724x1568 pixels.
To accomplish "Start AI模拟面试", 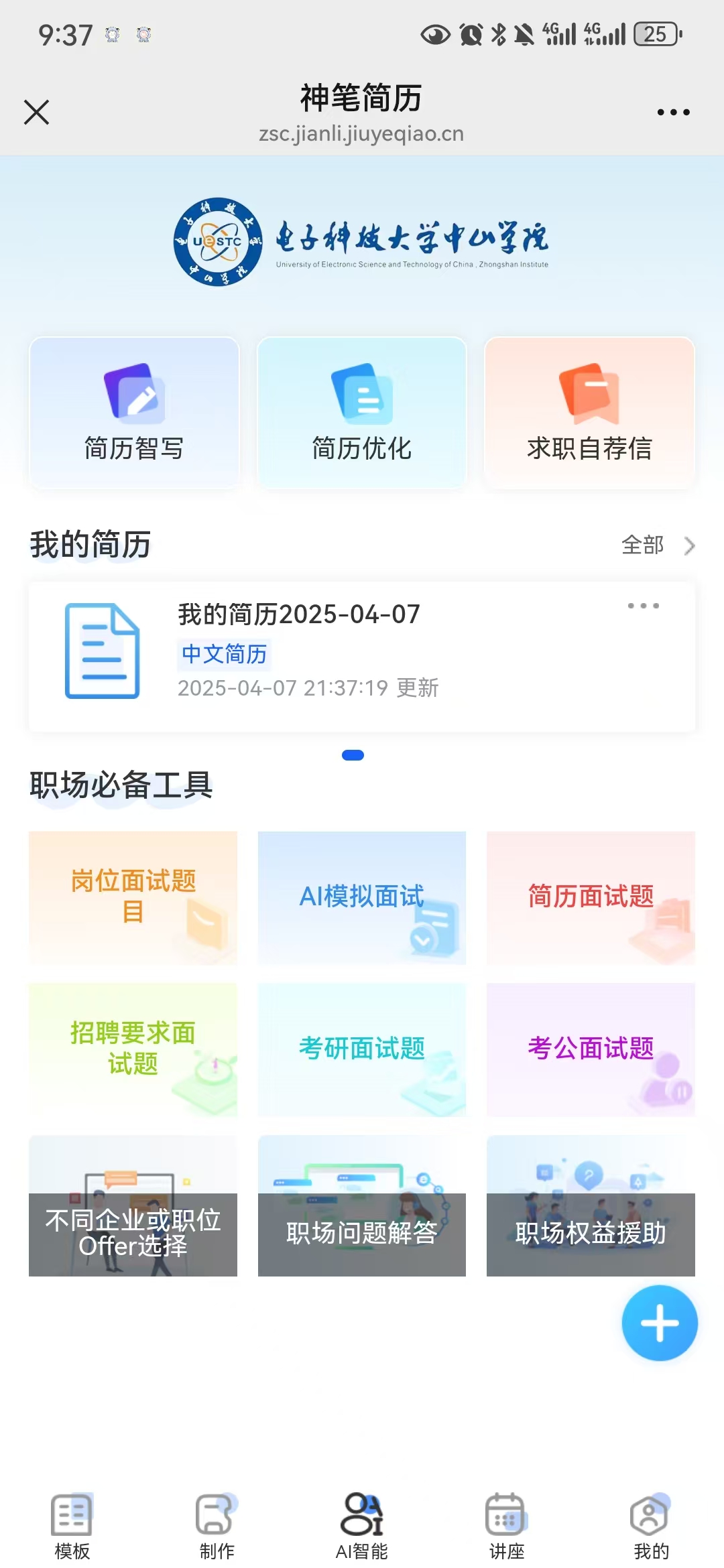I will tap(362, 898).
